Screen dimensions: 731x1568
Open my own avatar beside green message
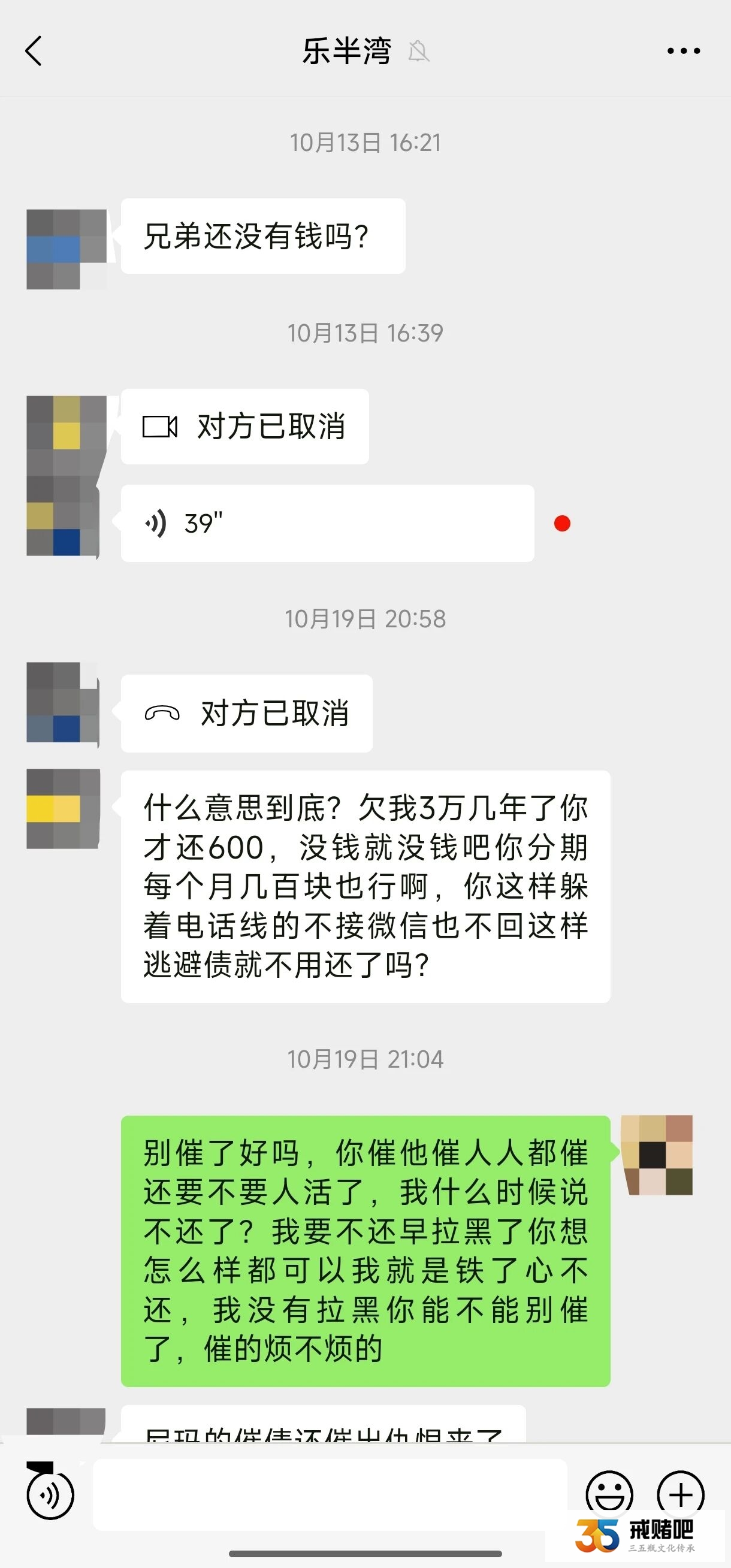tap(656, 1155)
